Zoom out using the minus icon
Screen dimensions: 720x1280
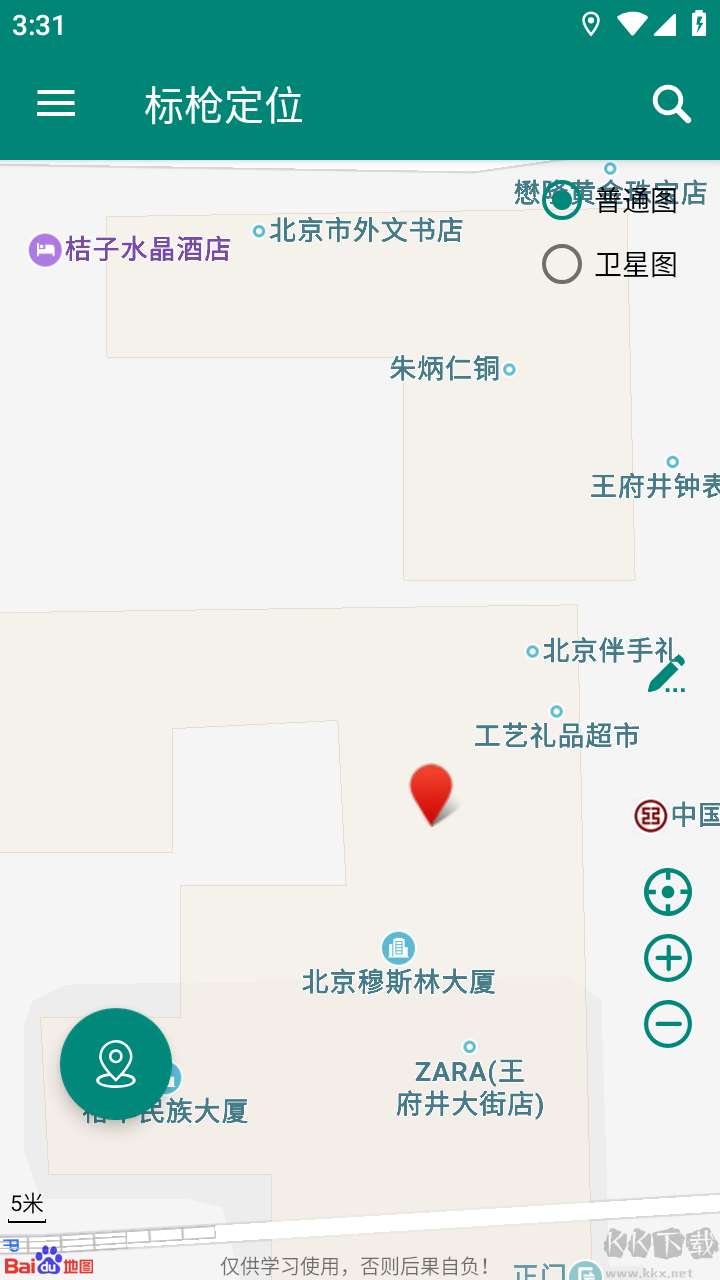pos(667,1024)
